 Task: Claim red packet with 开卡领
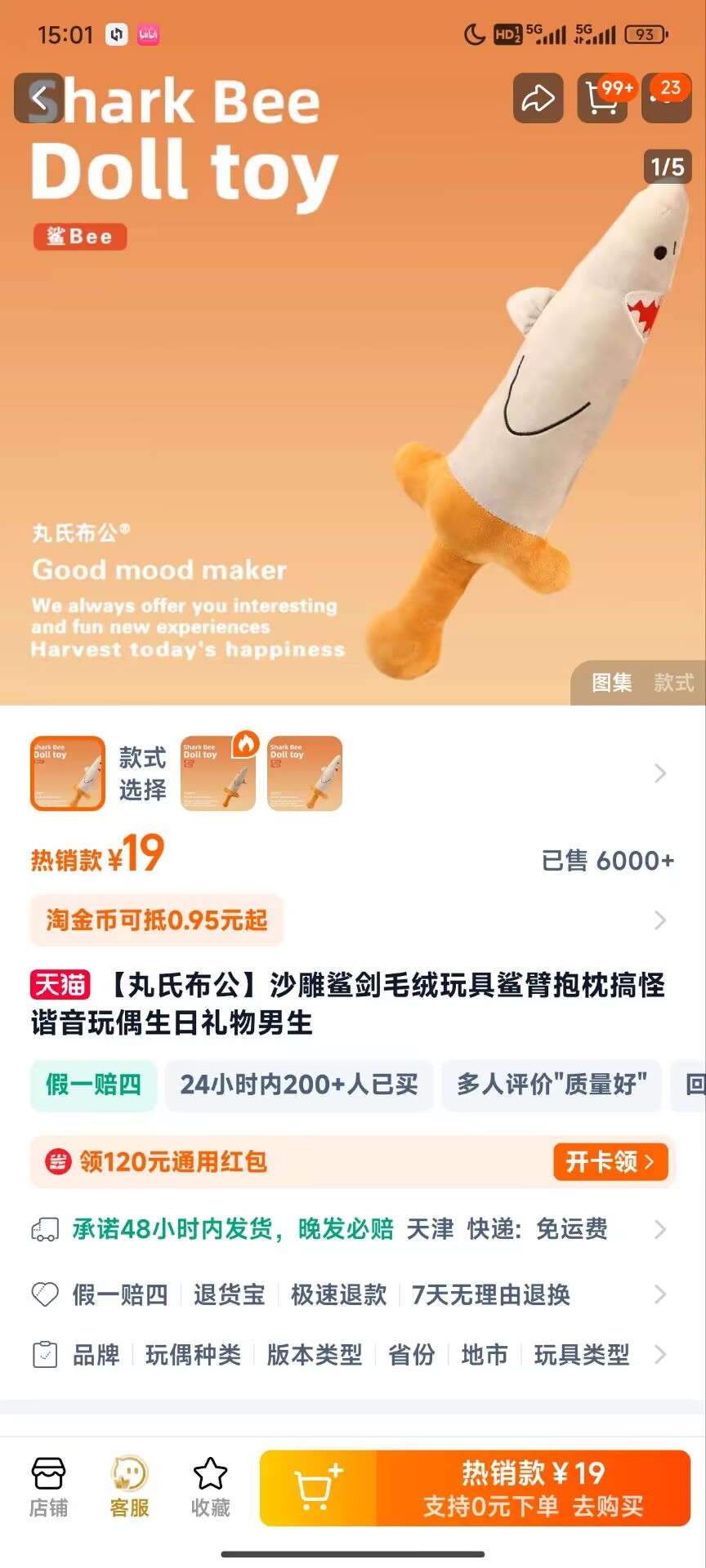(x=610, y=1161)
